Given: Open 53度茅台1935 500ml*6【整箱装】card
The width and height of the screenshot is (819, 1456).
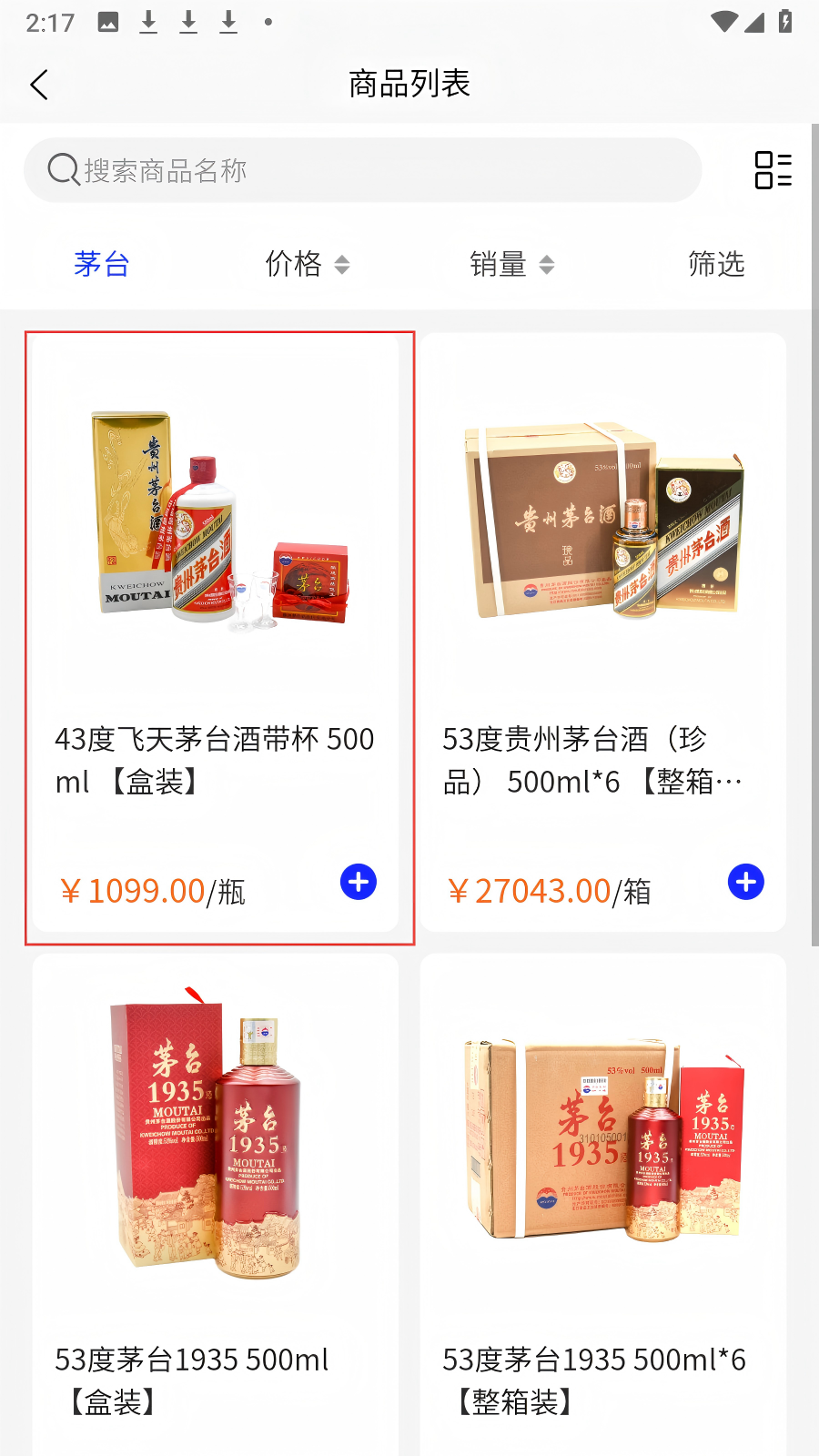Looking at the screenshot, I should tap(602, 1201).
